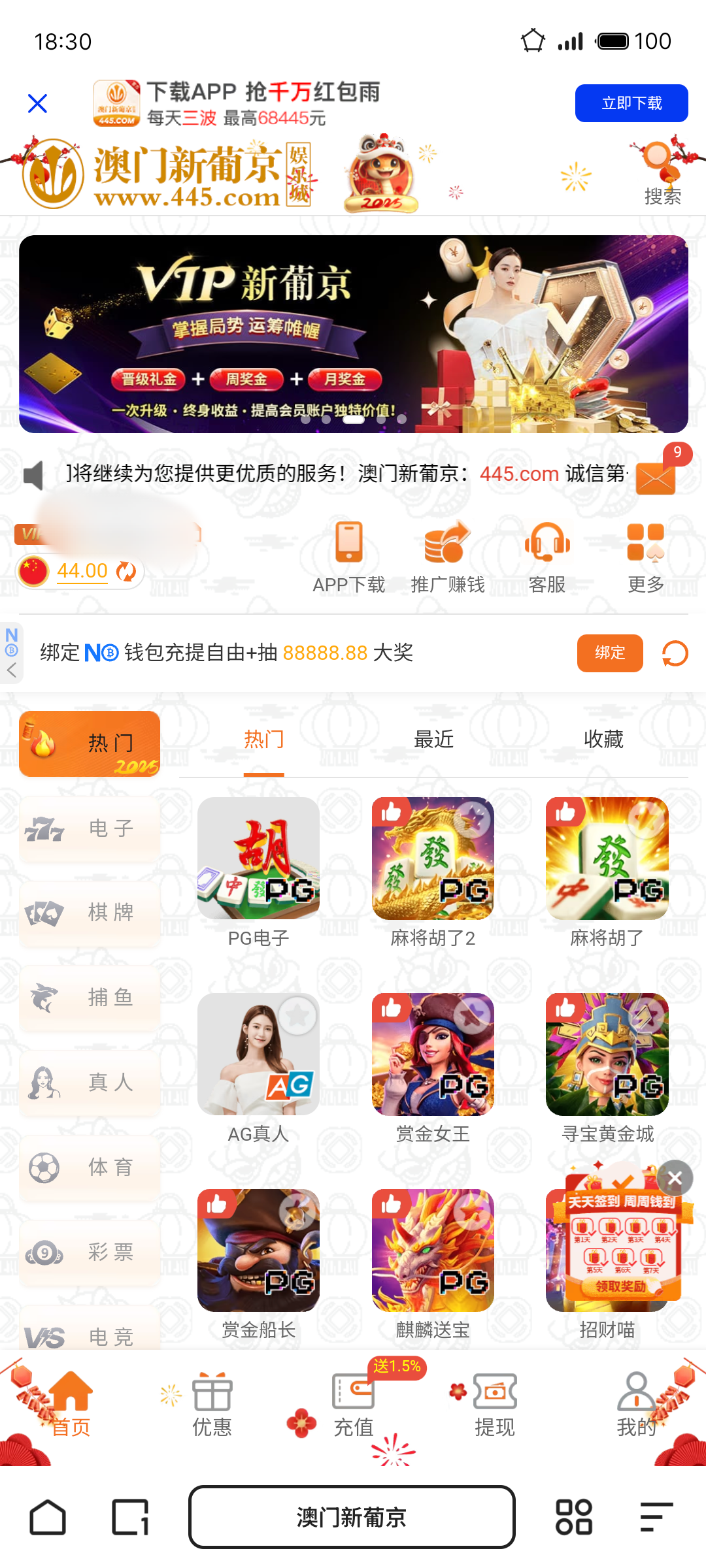This screenshot has height=1568, width=706.
Task: Select the 棋牌 category
Action: (90, 912)
